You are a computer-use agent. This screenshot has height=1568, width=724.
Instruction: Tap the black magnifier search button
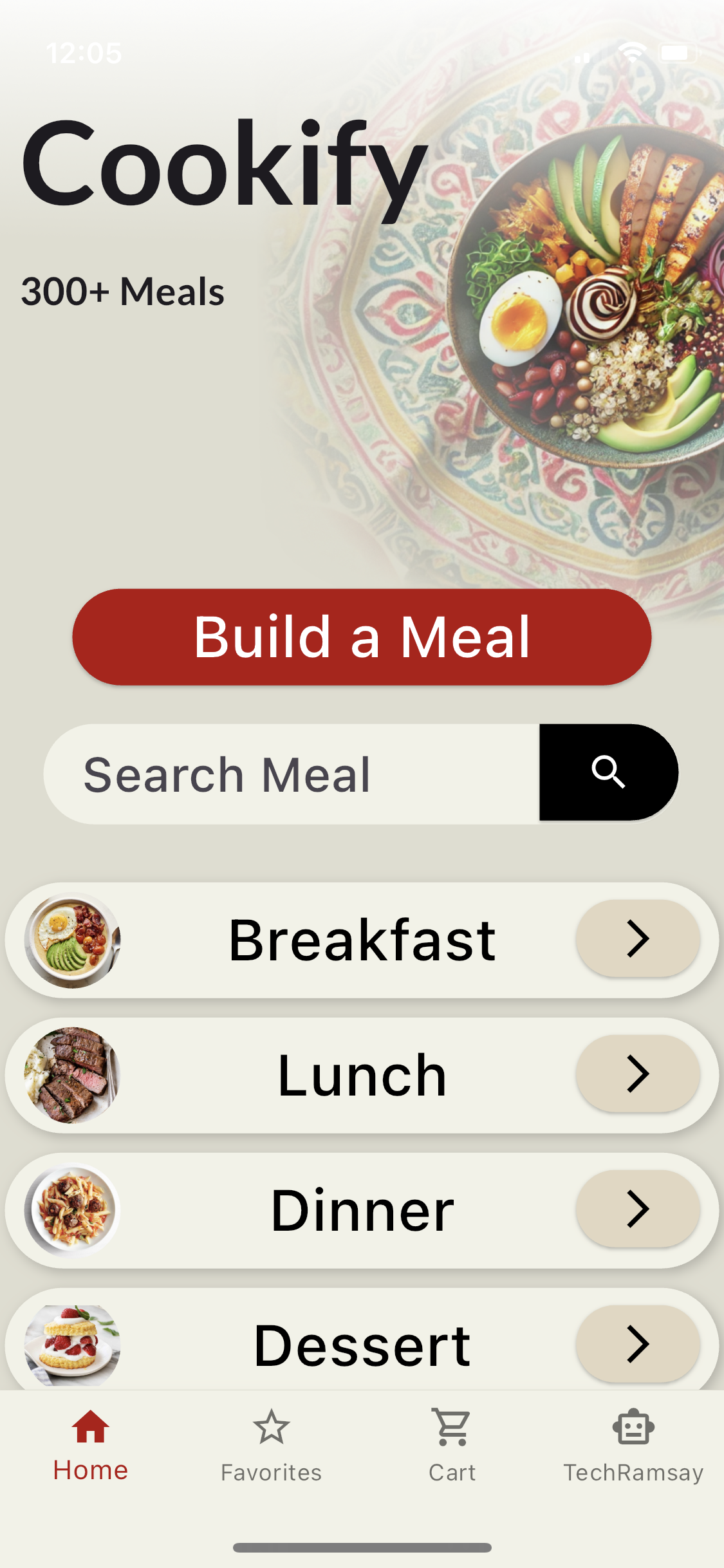[x=608, y=772]
